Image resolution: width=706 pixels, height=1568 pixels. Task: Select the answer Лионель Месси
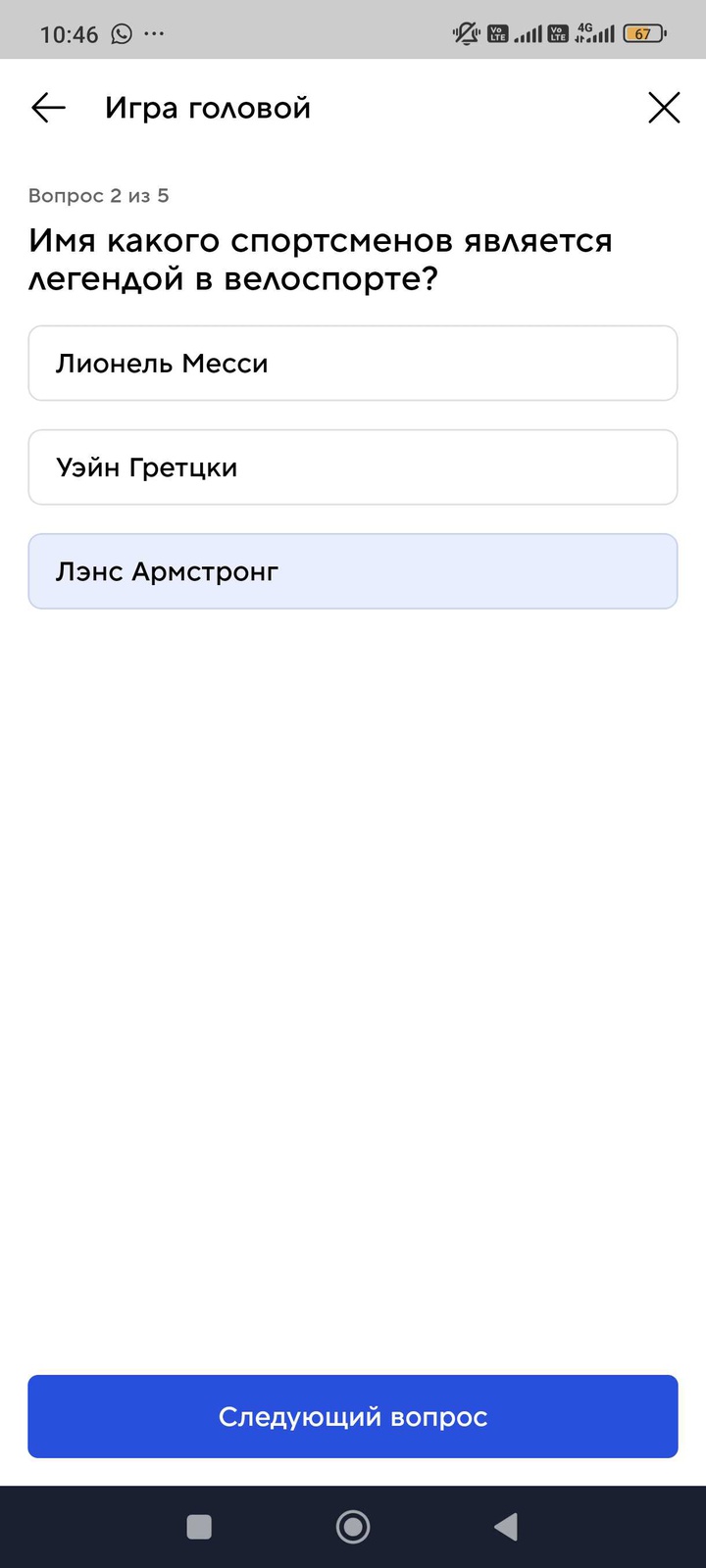point(353,364)
